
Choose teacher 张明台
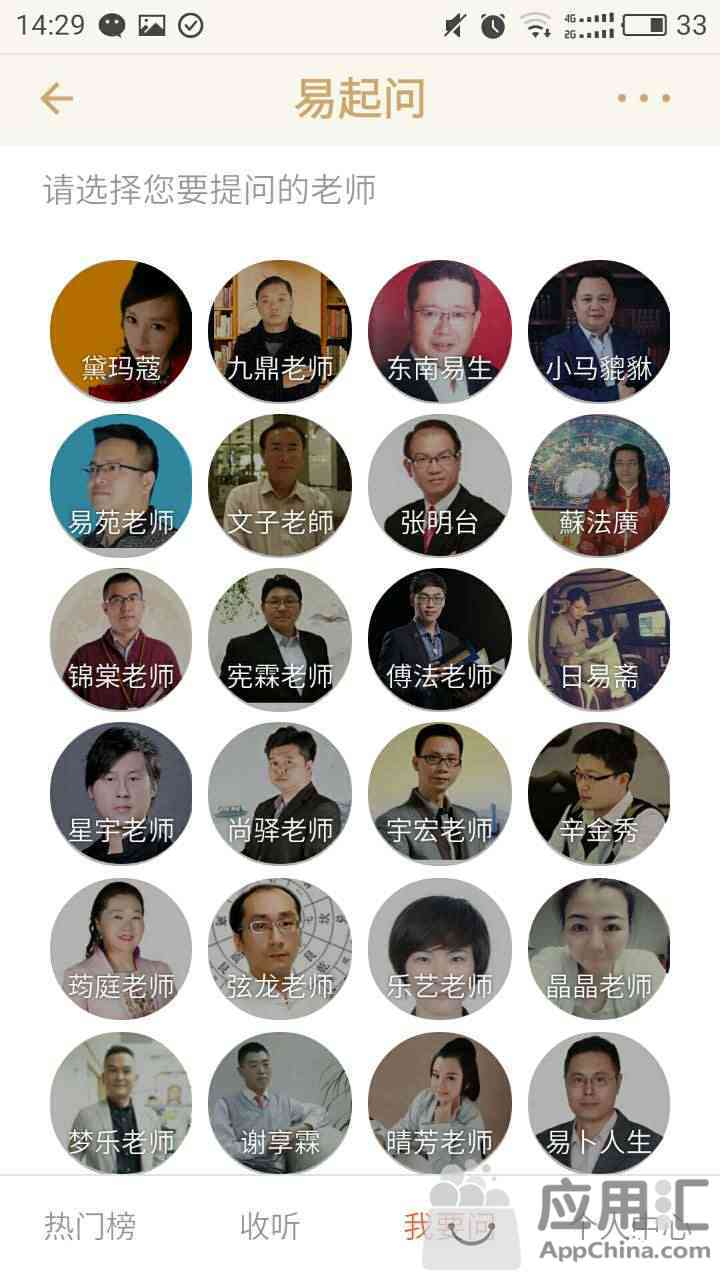[440, 485]
